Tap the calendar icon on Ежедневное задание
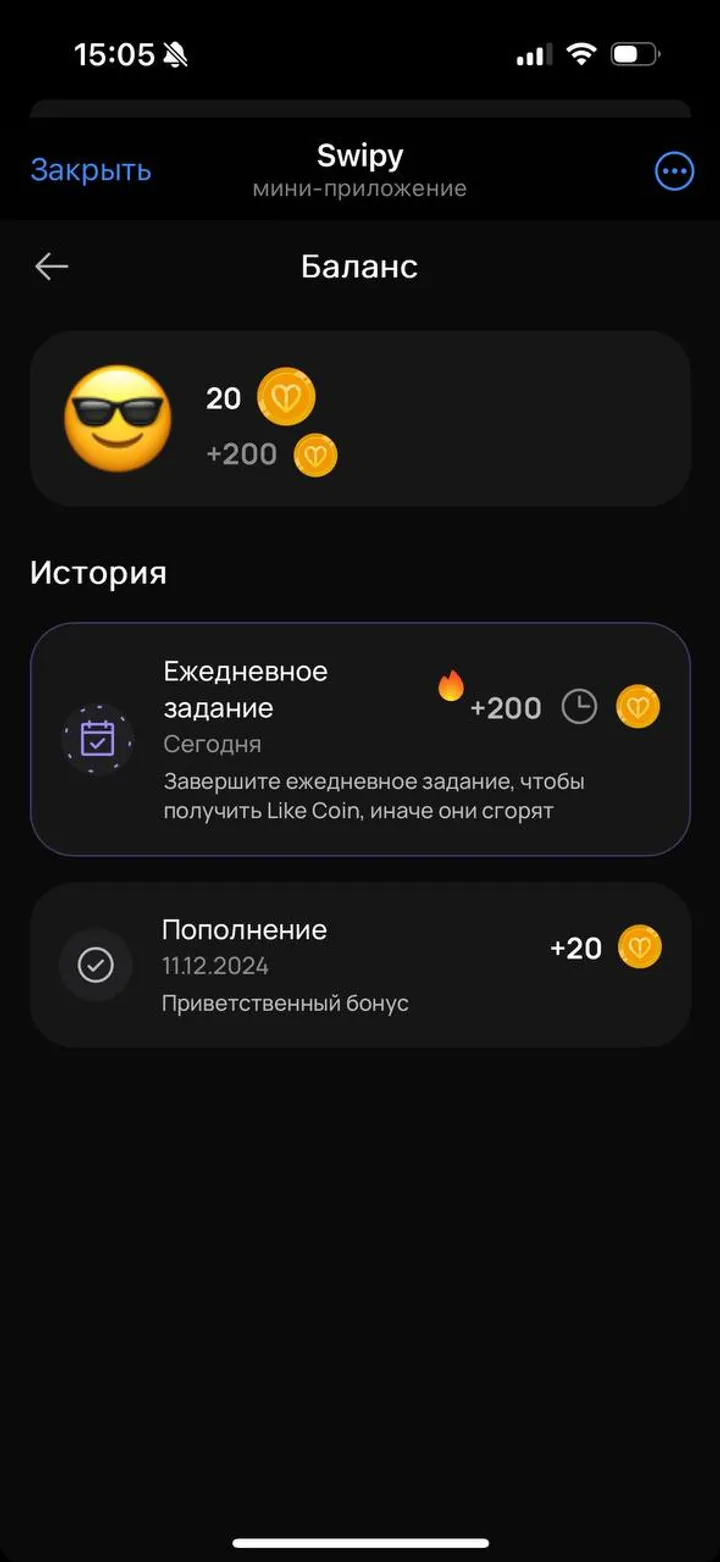 coord(96,740)
